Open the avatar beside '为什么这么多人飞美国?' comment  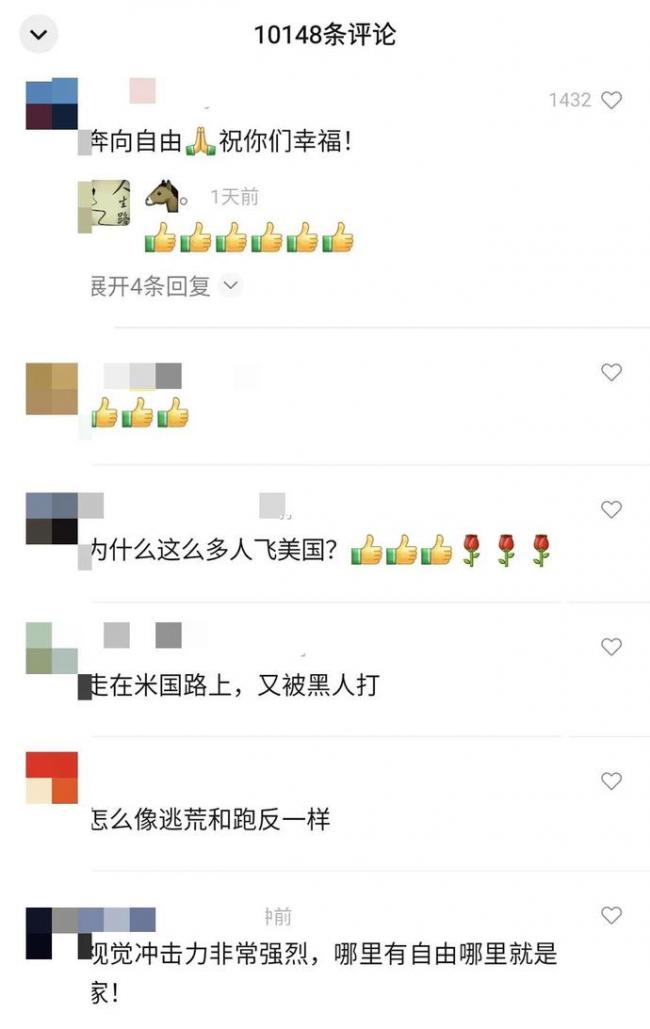tap(51, 518)
